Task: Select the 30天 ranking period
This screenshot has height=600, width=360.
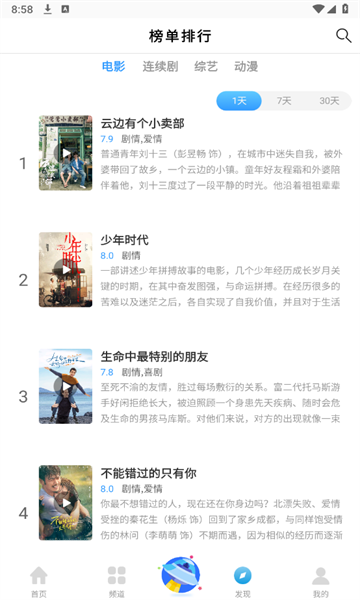Action: (x=329, y=101)
